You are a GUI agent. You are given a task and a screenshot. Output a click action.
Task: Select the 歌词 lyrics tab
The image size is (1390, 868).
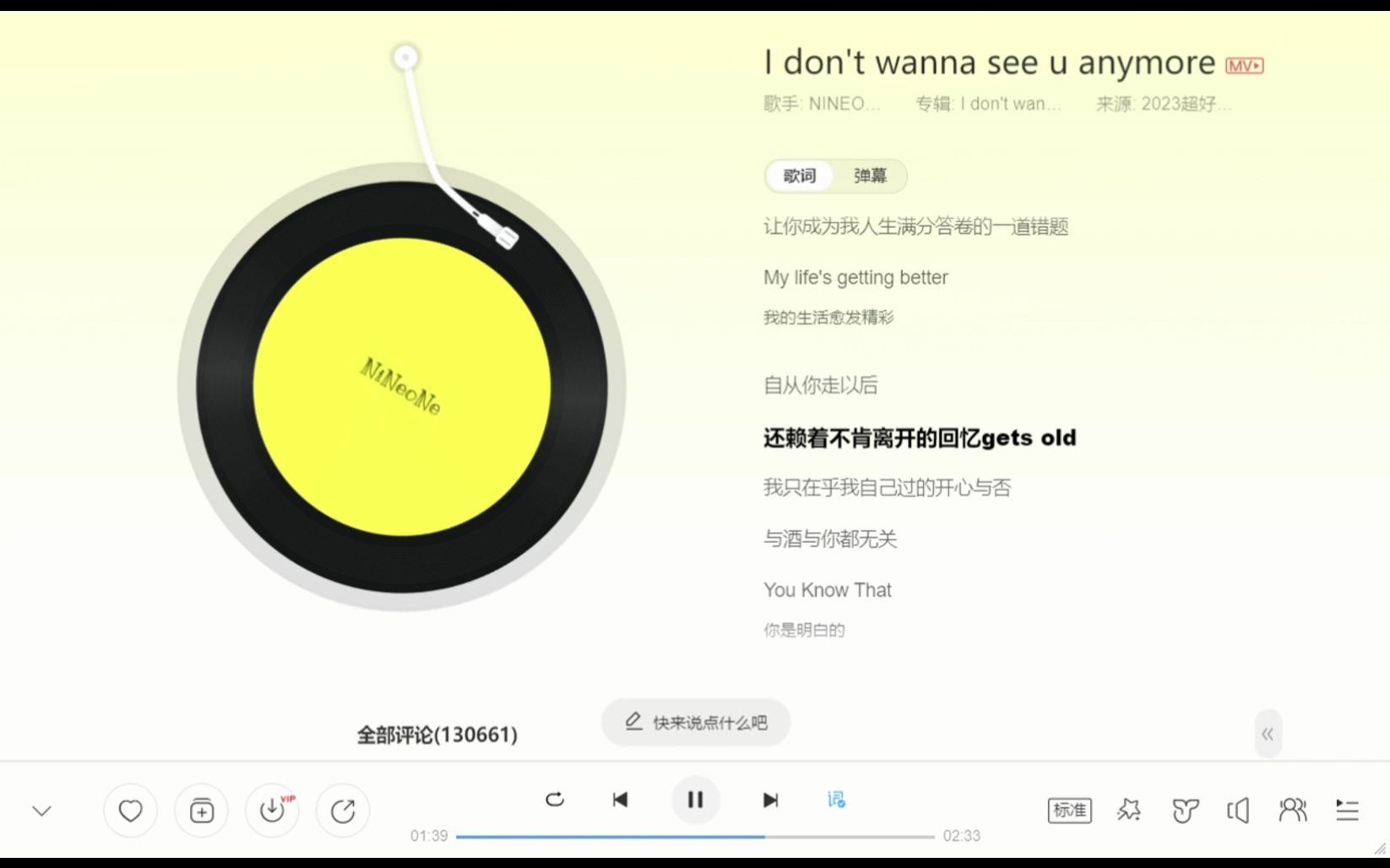(799, 176)
